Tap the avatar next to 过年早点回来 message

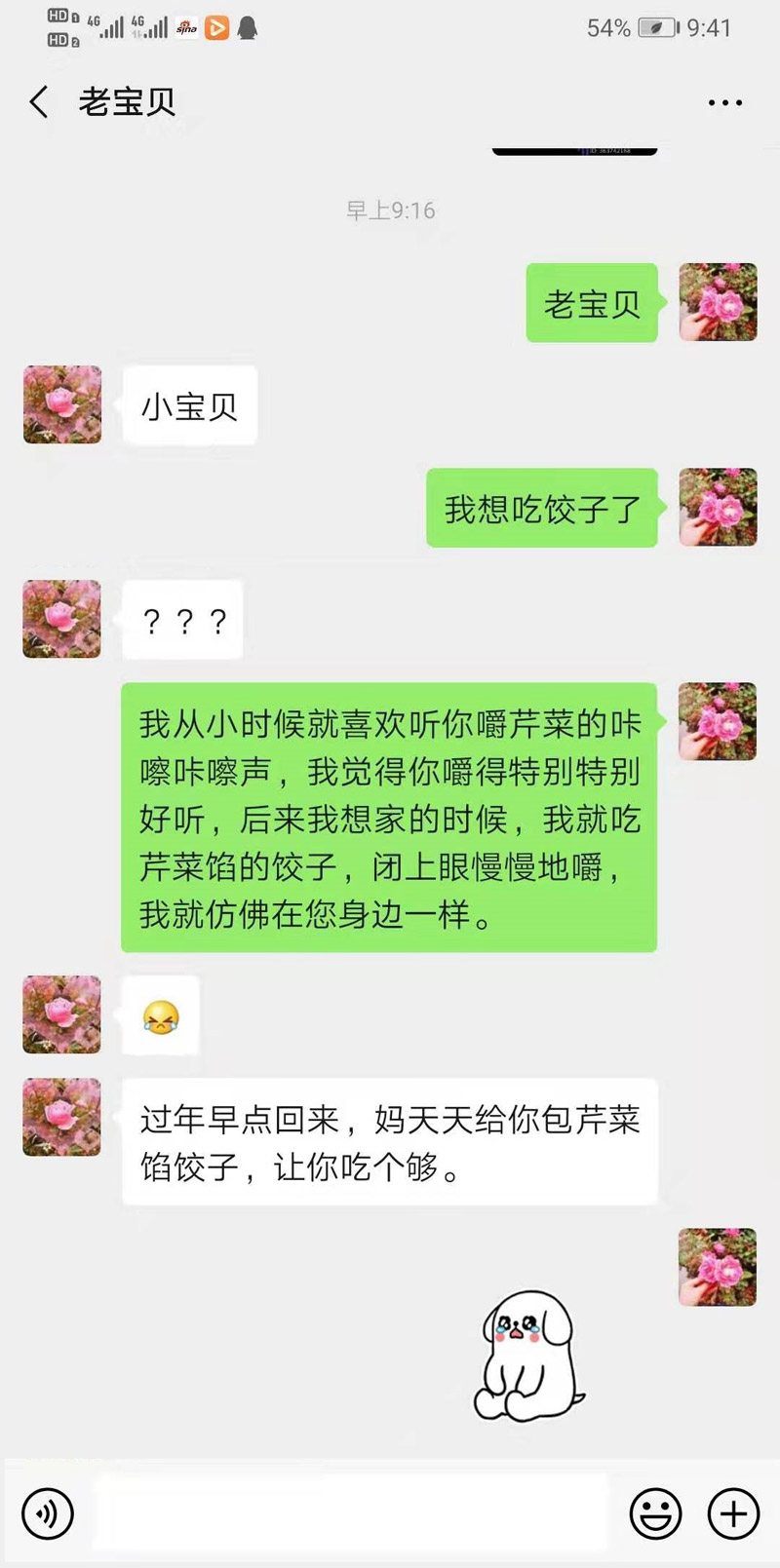pyautogui.click(x=62, y=1117)
